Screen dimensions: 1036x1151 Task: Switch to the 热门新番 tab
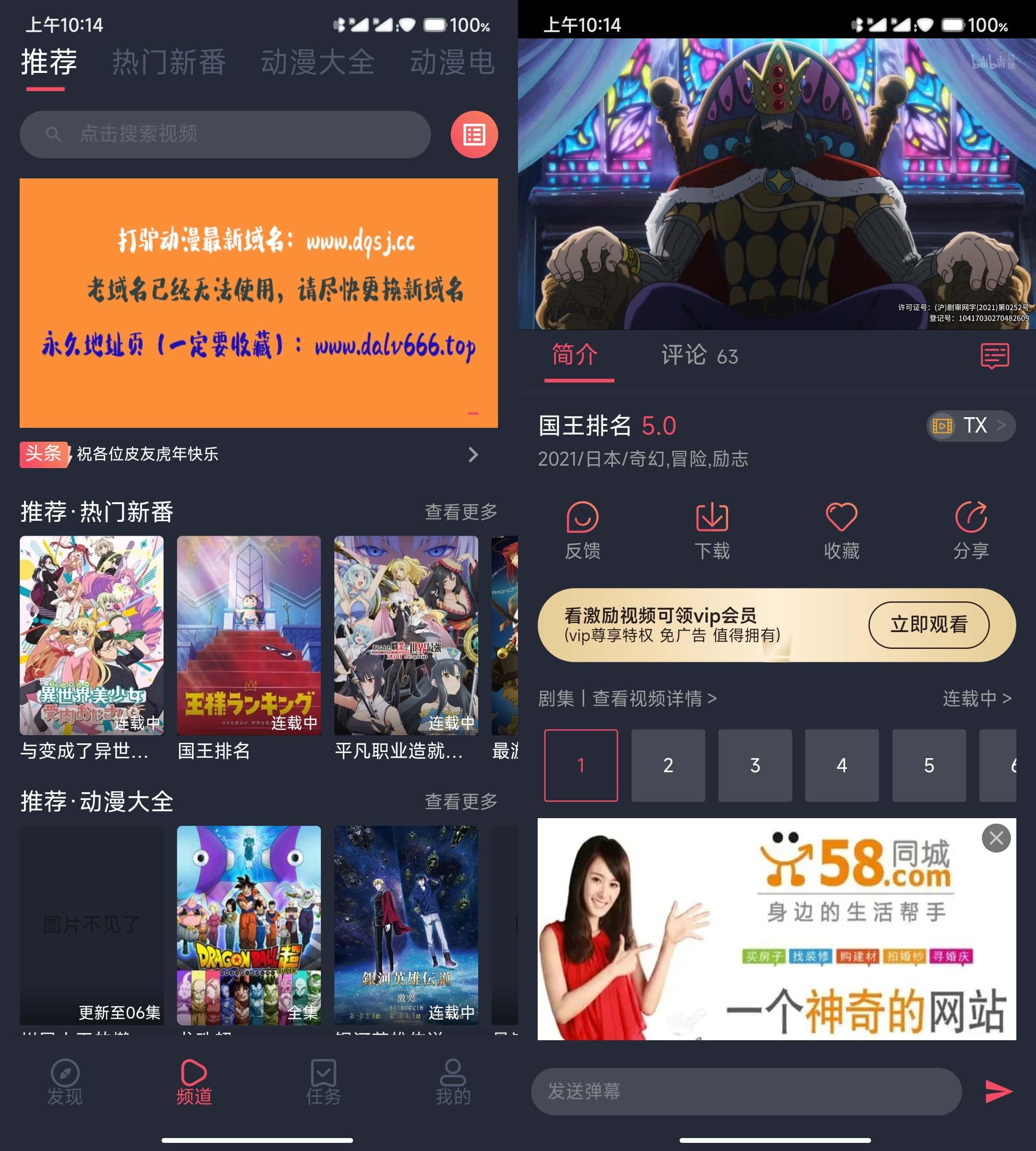coord(168,62)
